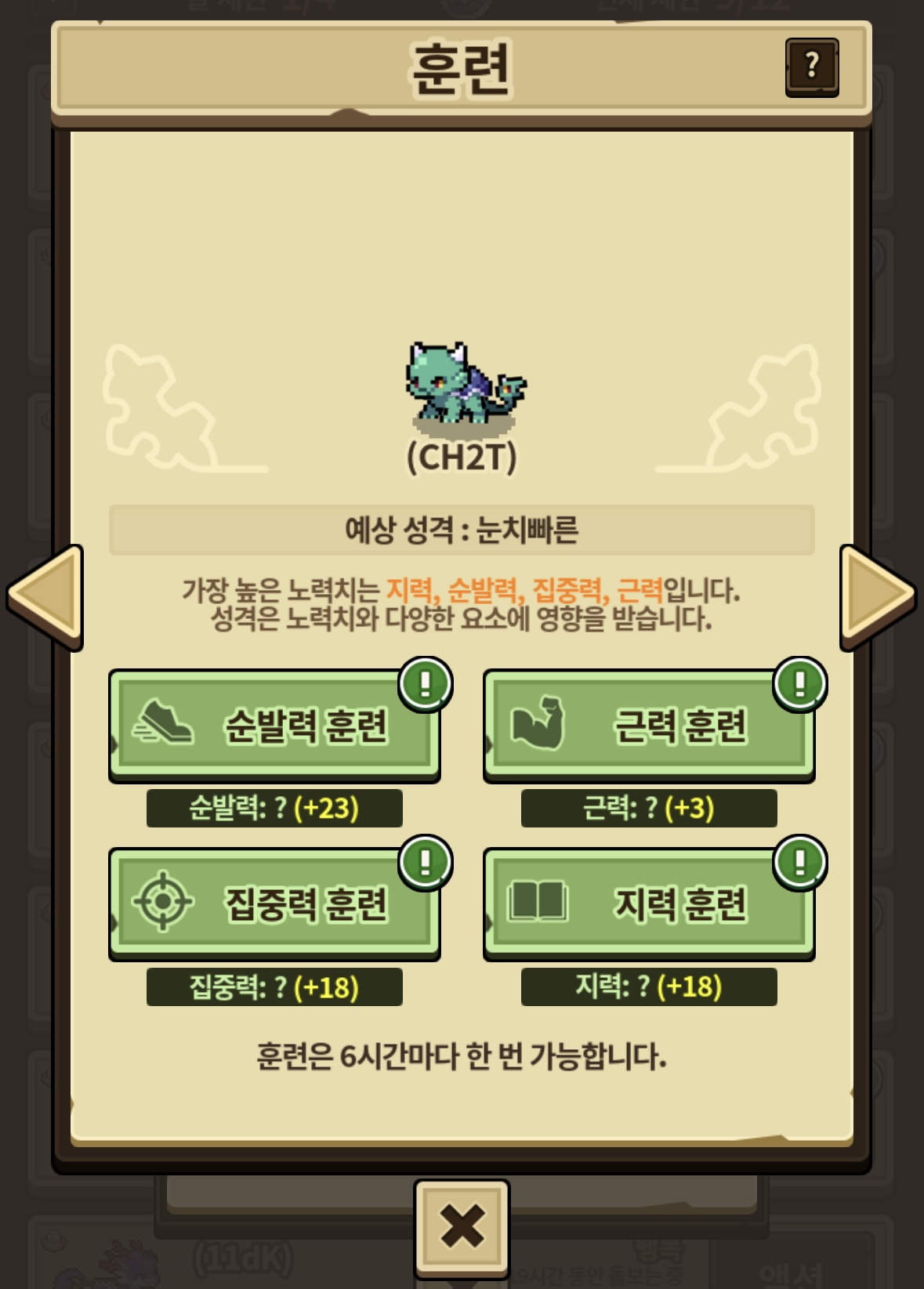Start 지력 훈련 (intellect training)

(649, 903)
